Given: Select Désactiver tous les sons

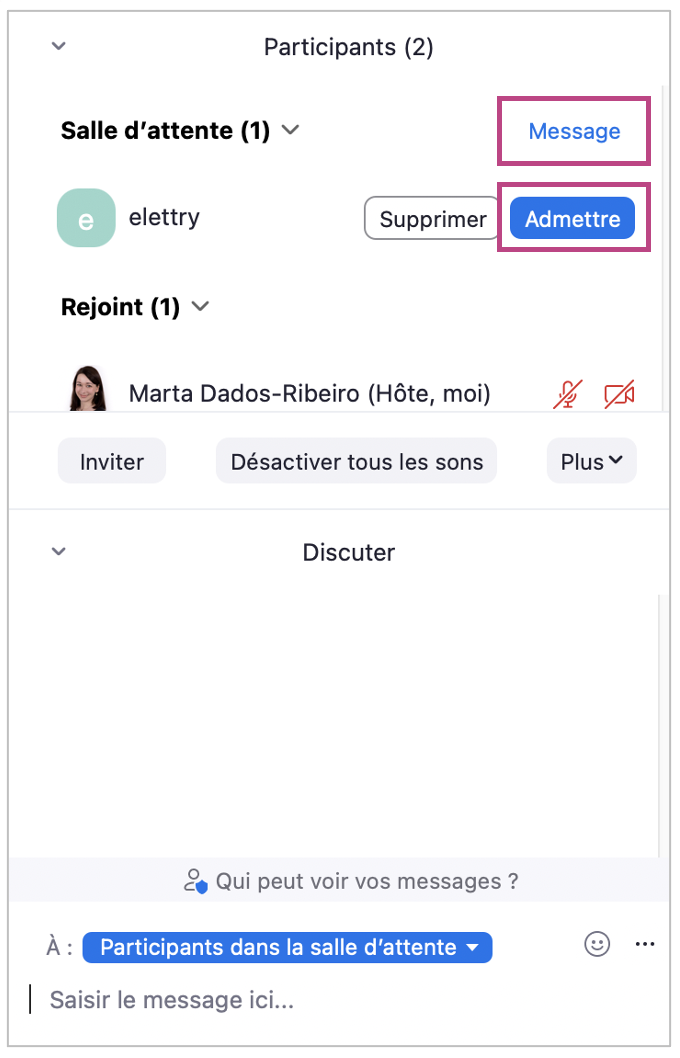Looking at the screenshot, I should (356, 462).
